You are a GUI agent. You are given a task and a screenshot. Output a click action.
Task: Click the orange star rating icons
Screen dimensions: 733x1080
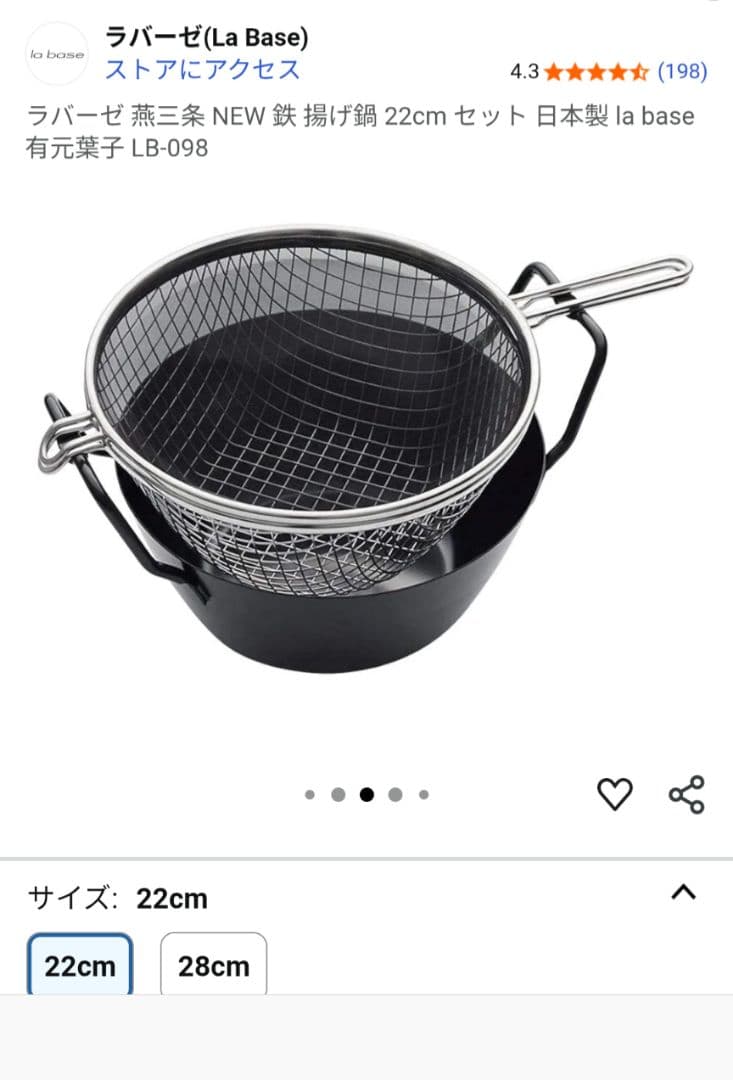pyautogui.click(x=595, y=71)
